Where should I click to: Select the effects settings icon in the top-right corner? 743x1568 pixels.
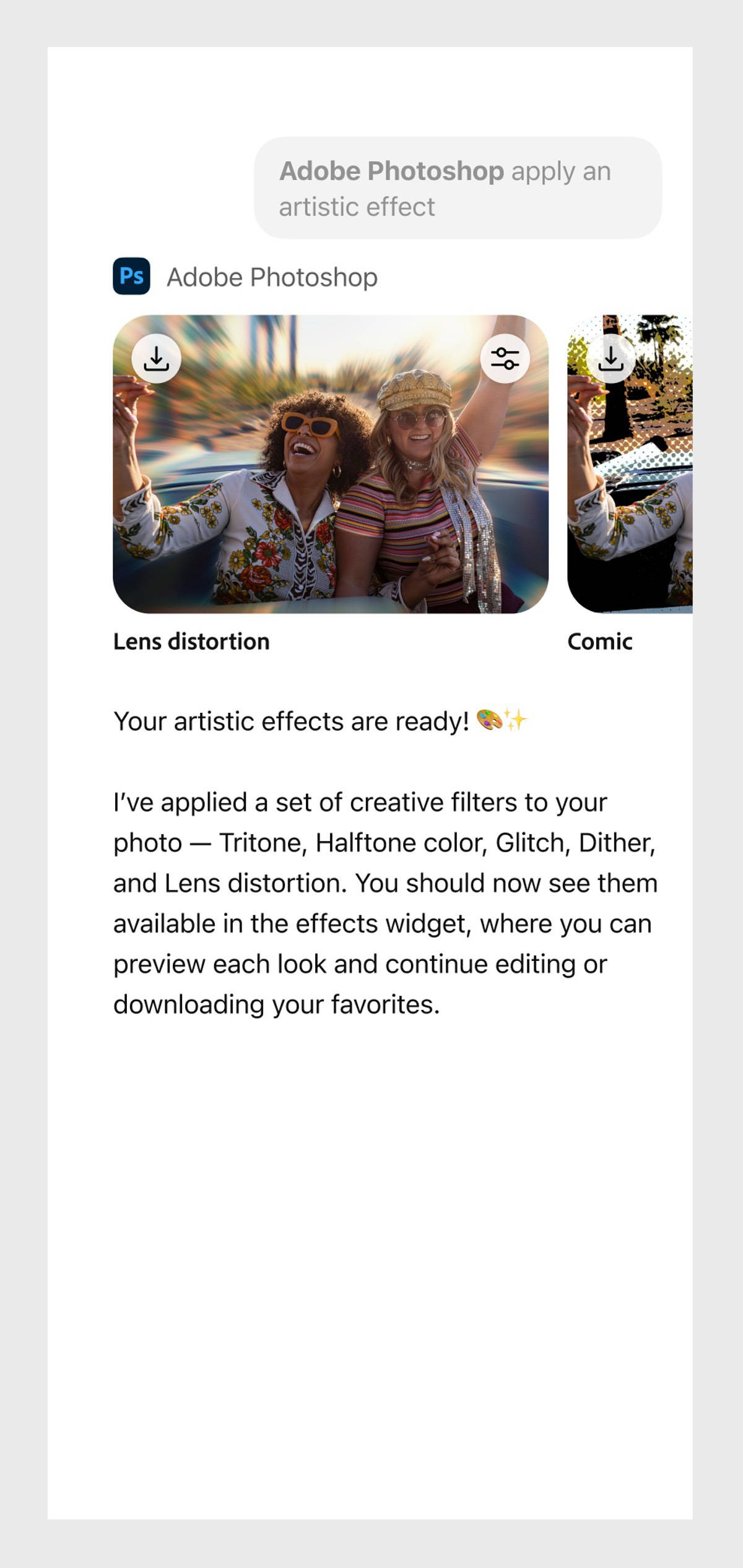pyautogui.click(x=505, y=360)
